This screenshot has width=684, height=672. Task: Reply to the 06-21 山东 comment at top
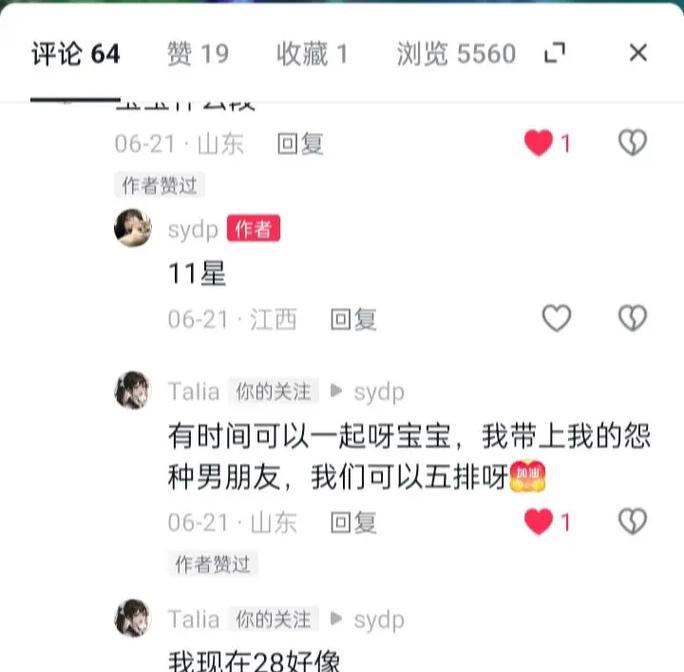click(300, 144)
